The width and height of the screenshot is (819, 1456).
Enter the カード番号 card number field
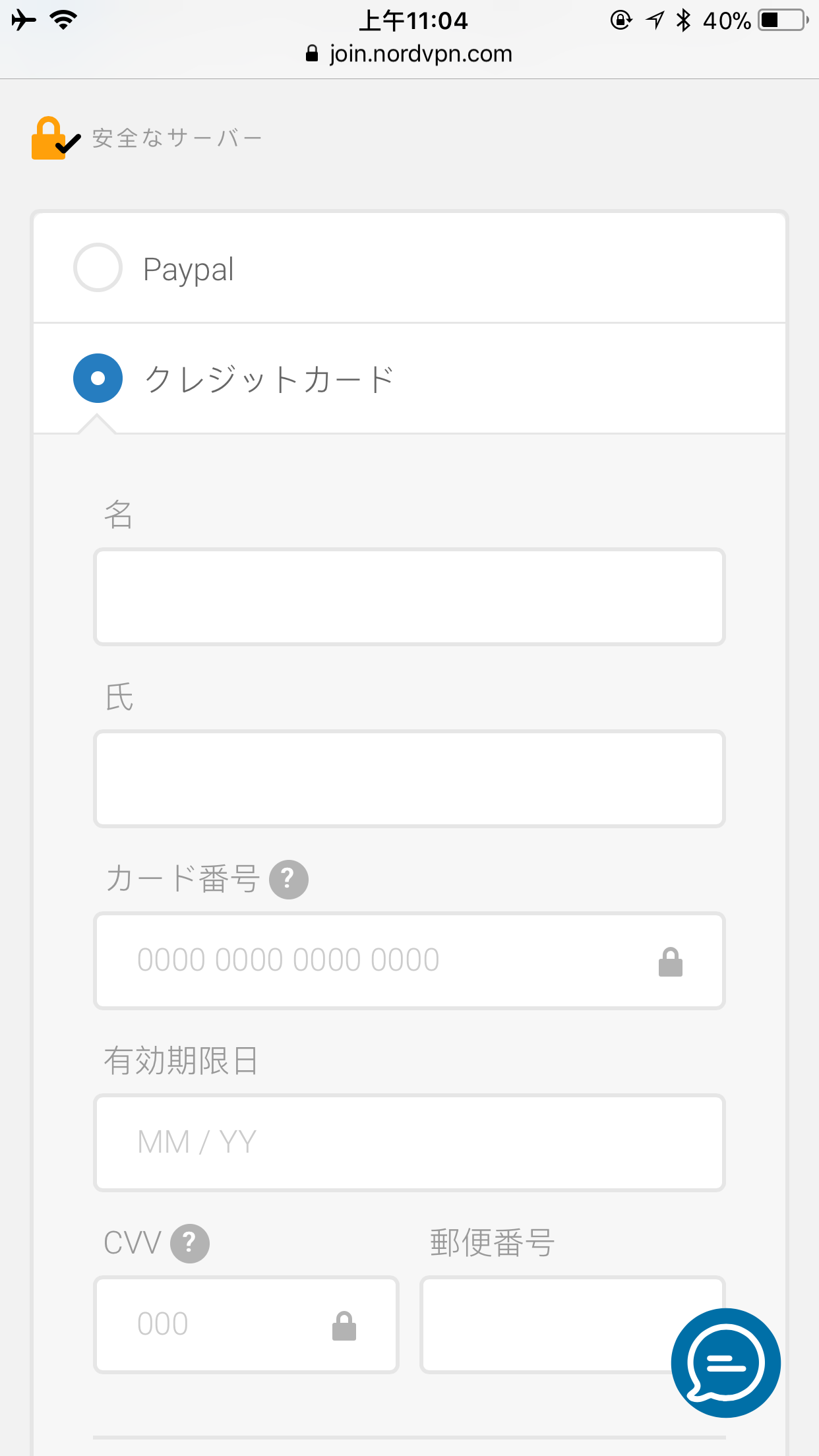pyautogui.click(x=409, y=961)
